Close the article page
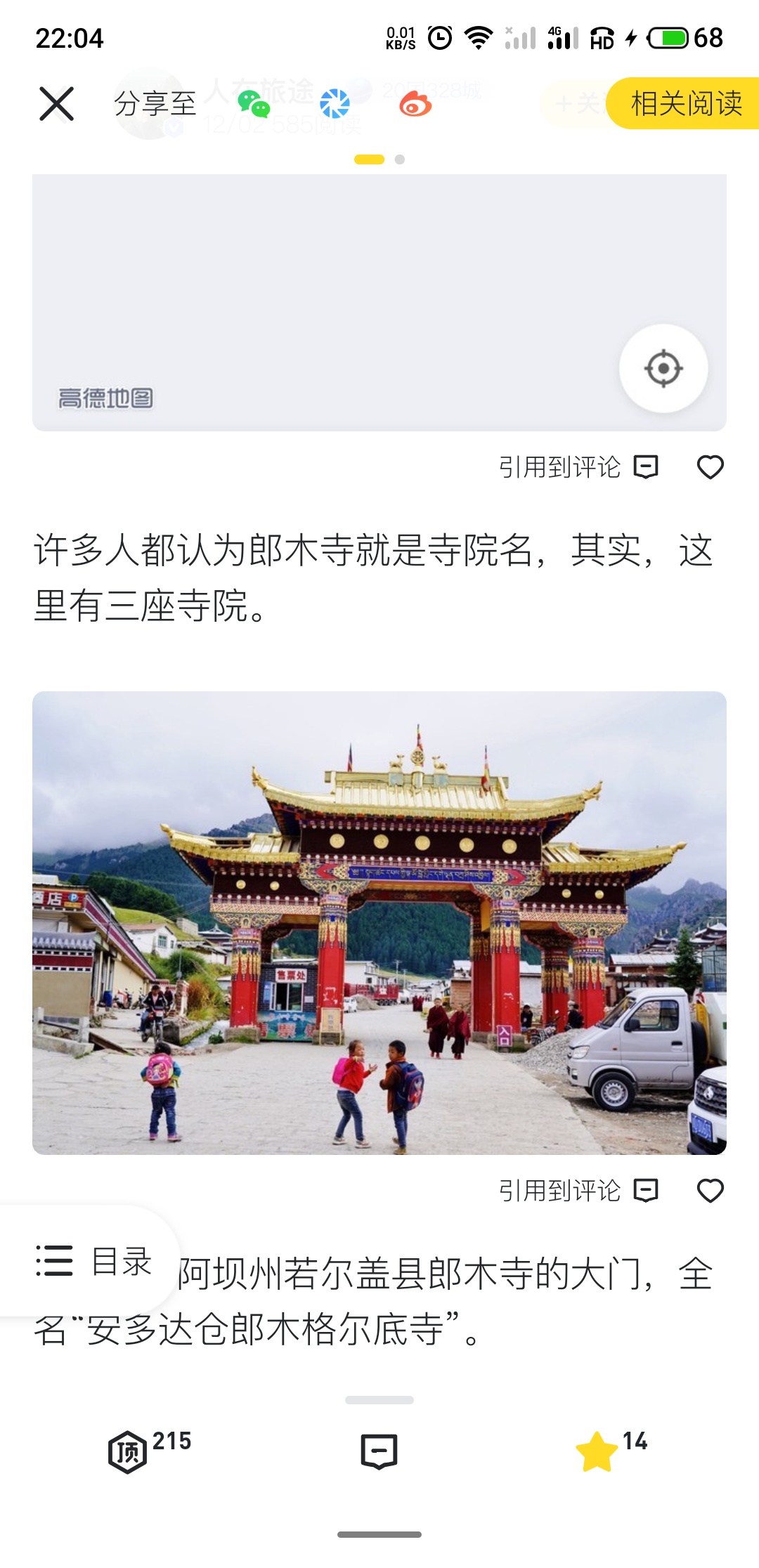 tap(56, 104)
